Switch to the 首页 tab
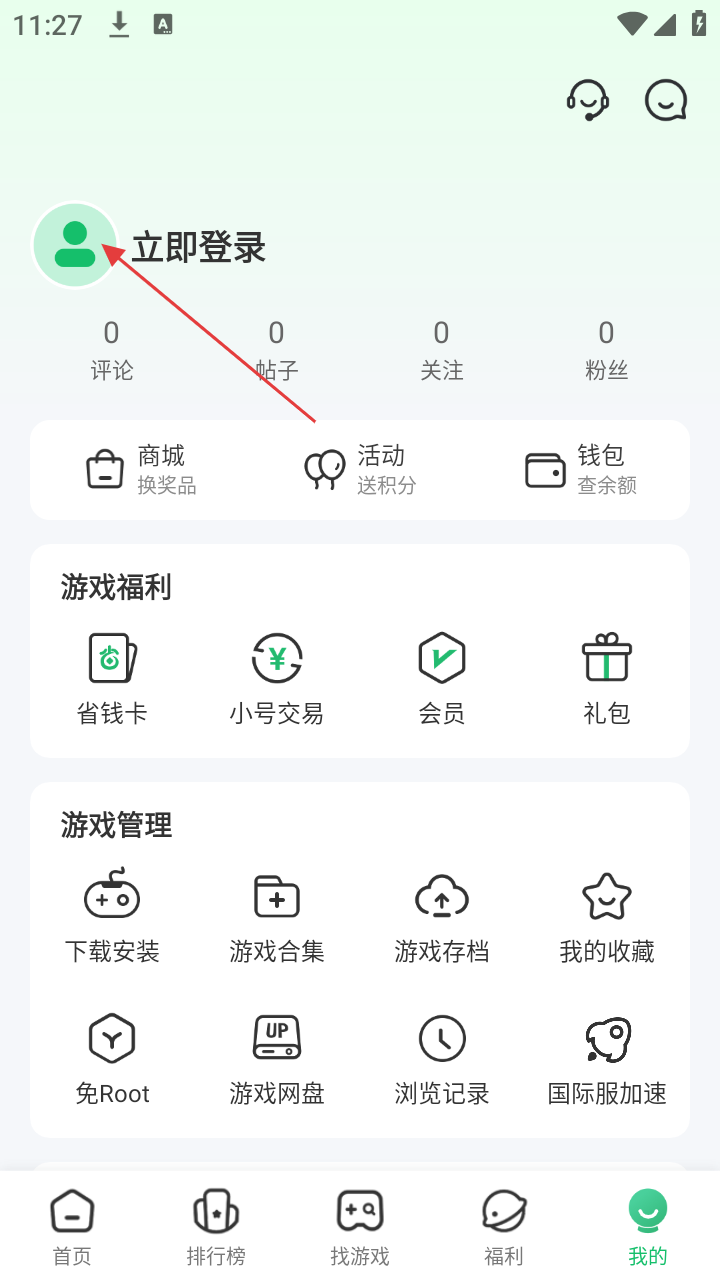The width and height of the screenshot is (720, 1280). click(72, 1226)
